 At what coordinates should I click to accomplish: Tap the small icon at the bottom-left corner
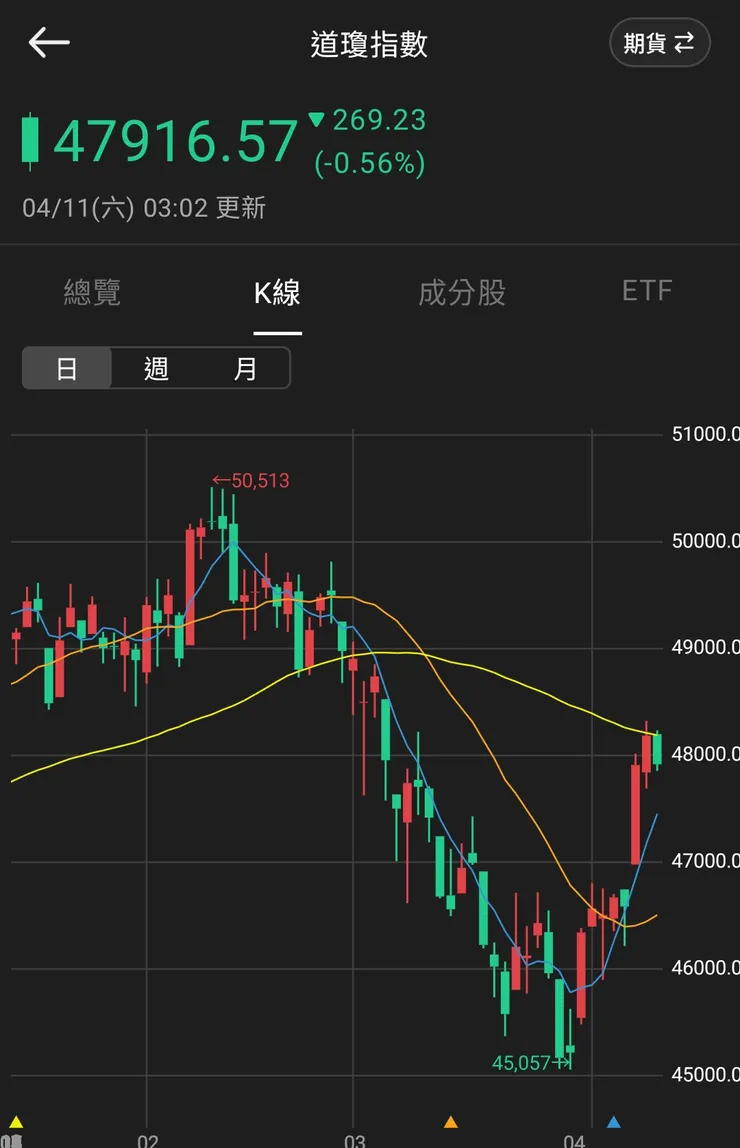[x=15, y=1140]
